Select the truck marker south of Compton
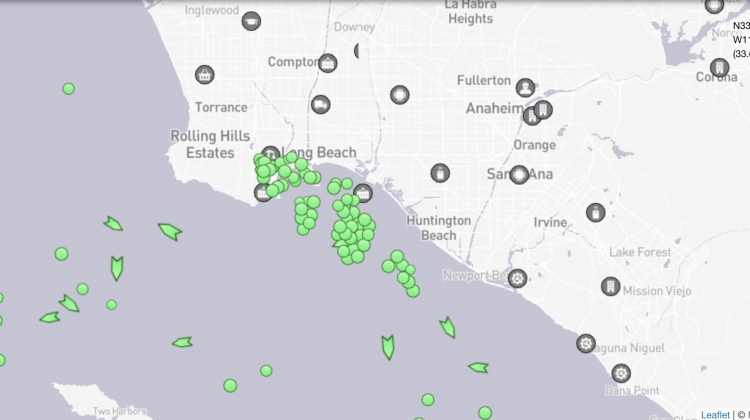The image size is (750, 420). pyautogui.click(x=320, y=104)
